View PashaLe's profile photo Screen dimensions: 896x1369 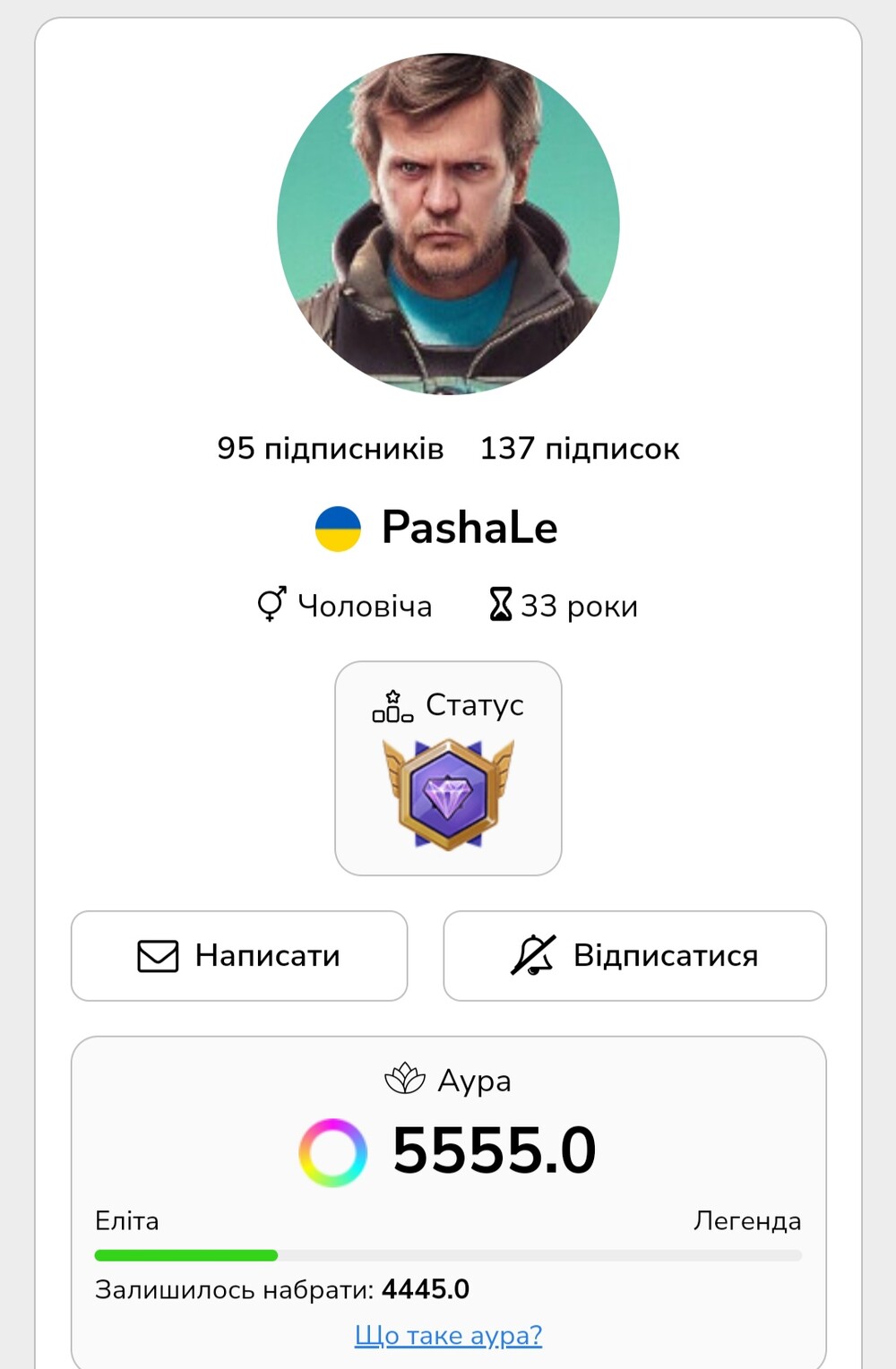[448, 224]
